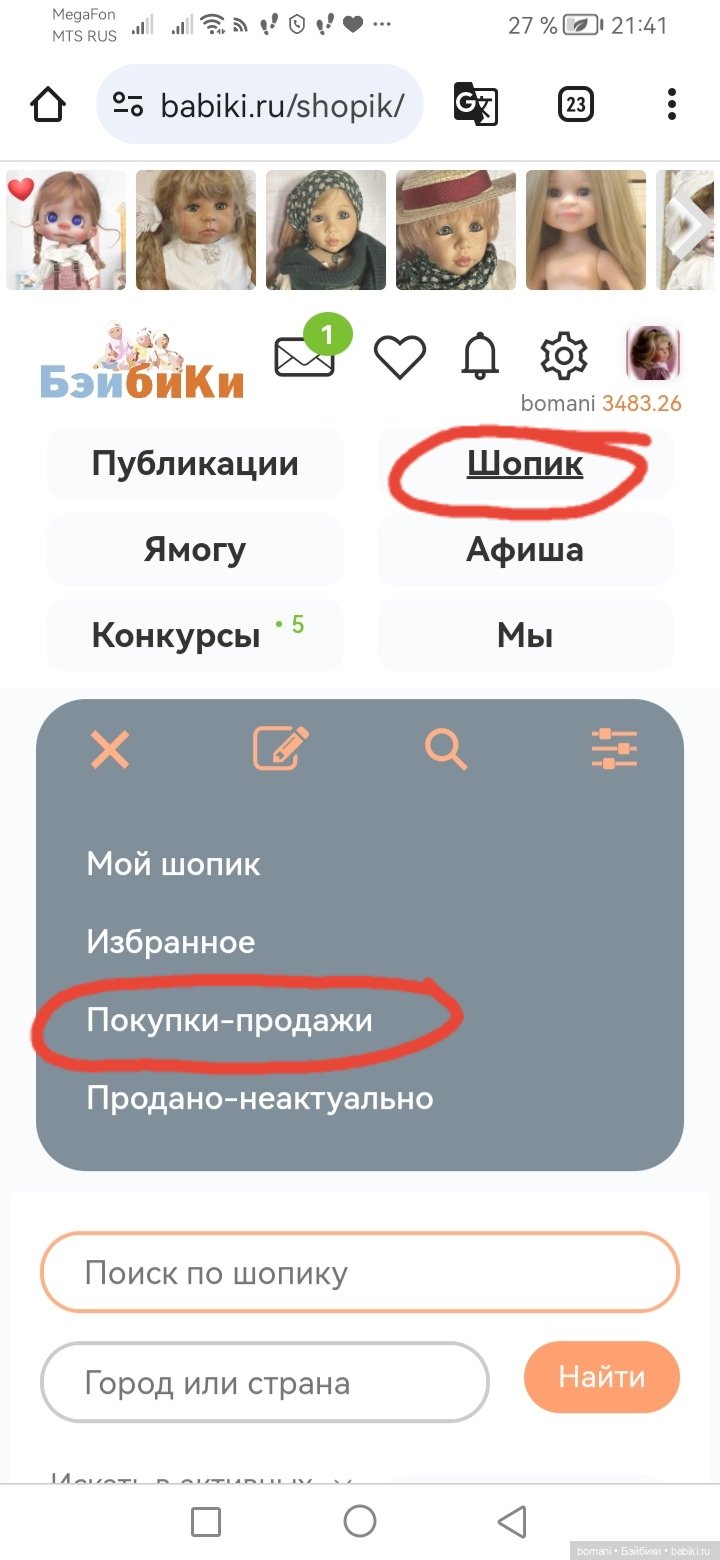Select Покупки-продажи menu item

tap(230, 1020)
